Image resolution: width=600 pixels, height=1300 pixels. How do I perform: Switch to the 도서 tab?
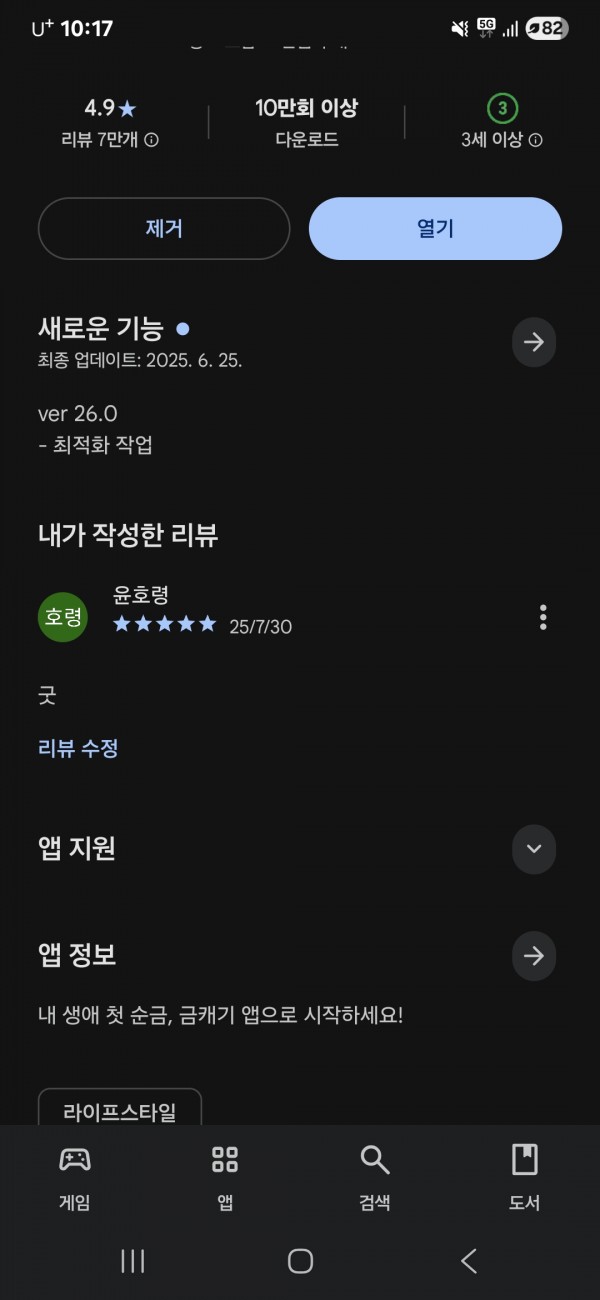[x=524, y=1177]
